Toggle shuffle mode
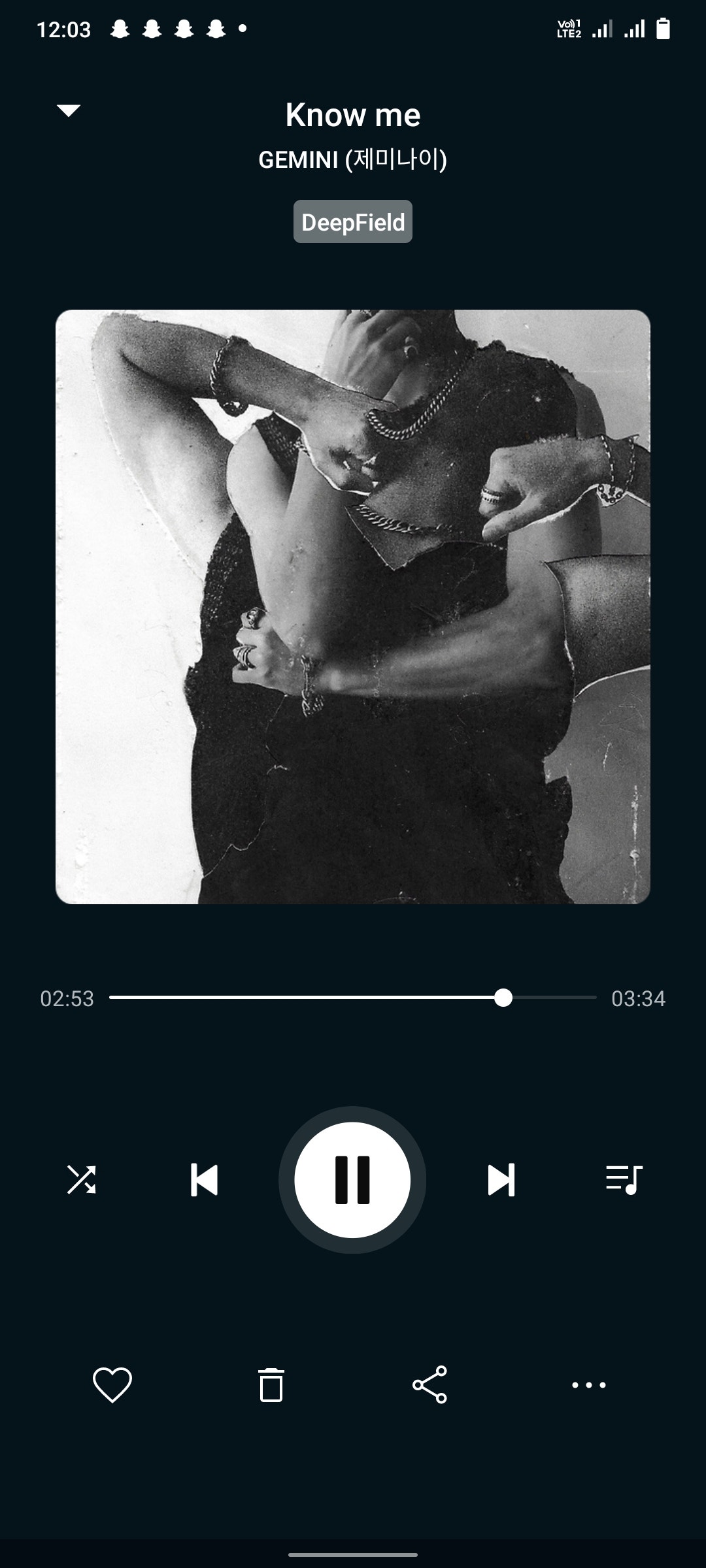The image size is (706, 1568). coord(82,1180)
